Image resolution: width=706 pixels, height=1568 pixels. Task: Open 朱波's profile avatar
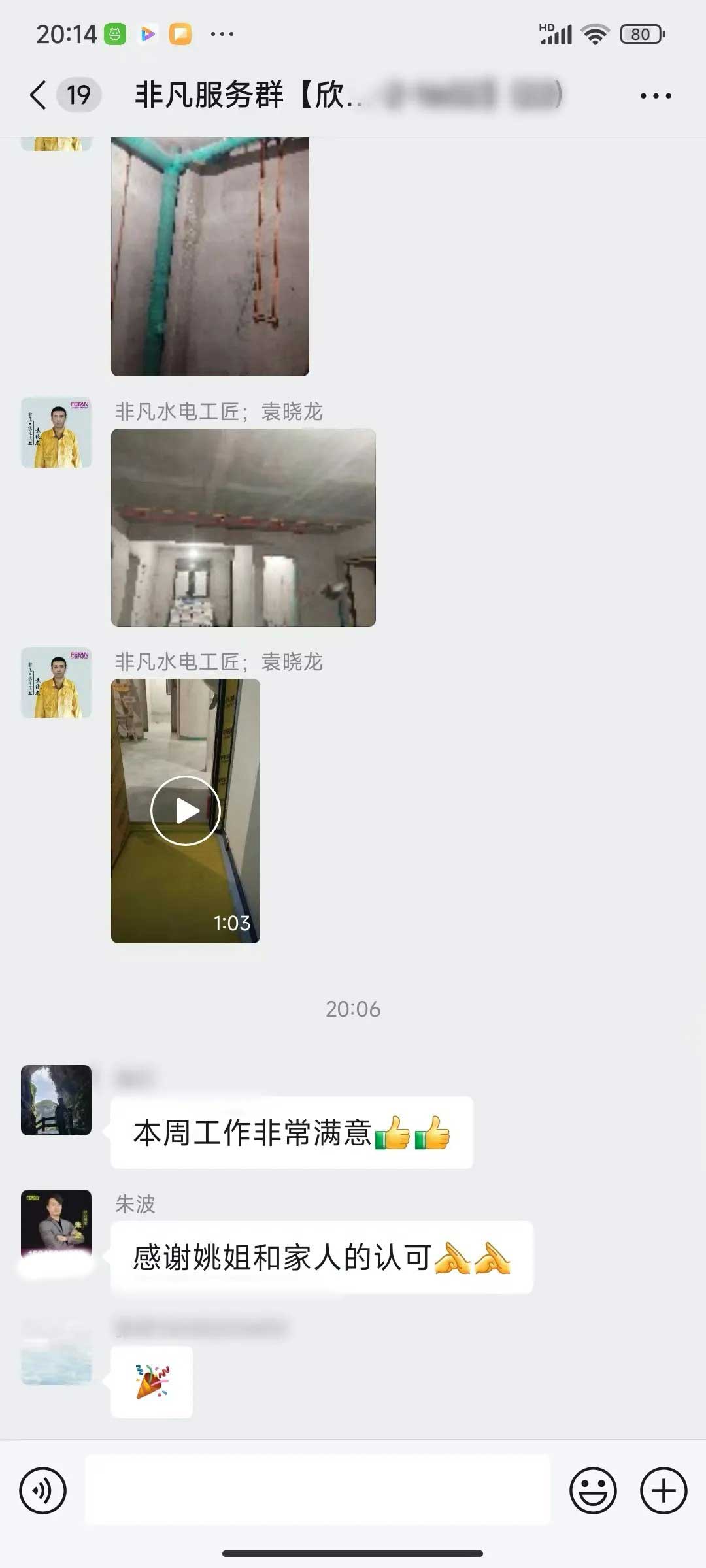[x=56, y=1224]
